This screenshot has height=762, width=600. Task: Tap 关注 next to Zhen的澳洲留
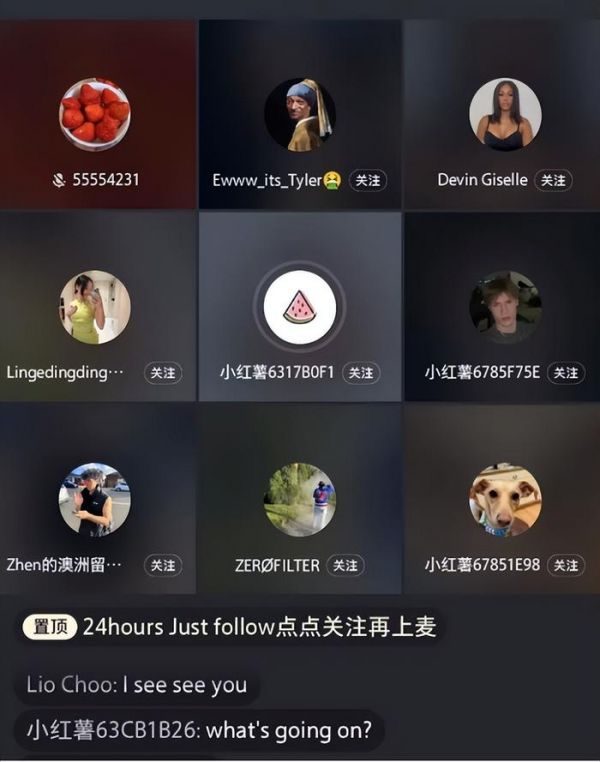(162, 566)
